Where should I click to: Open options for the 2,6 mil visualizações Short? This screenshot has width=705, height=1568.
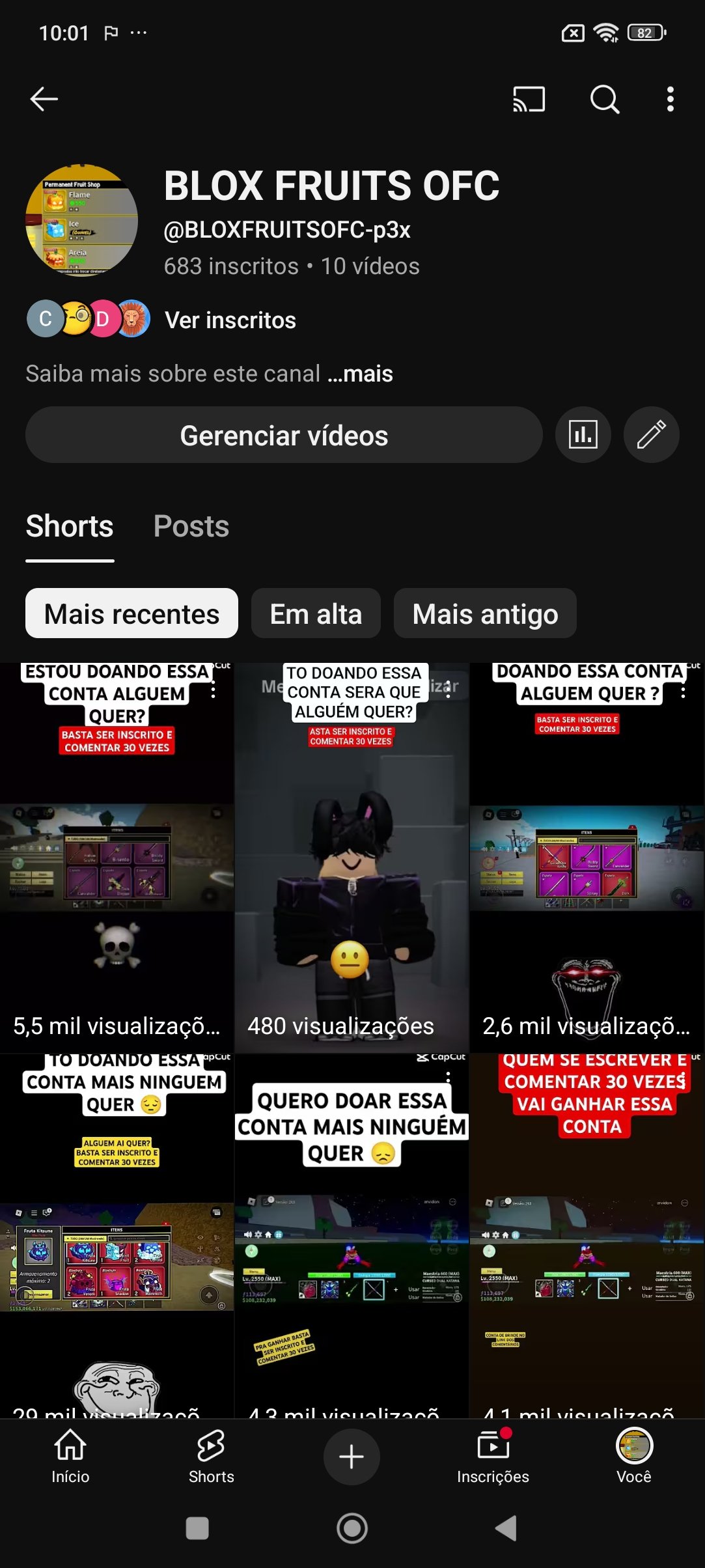[x=683, y=692]
